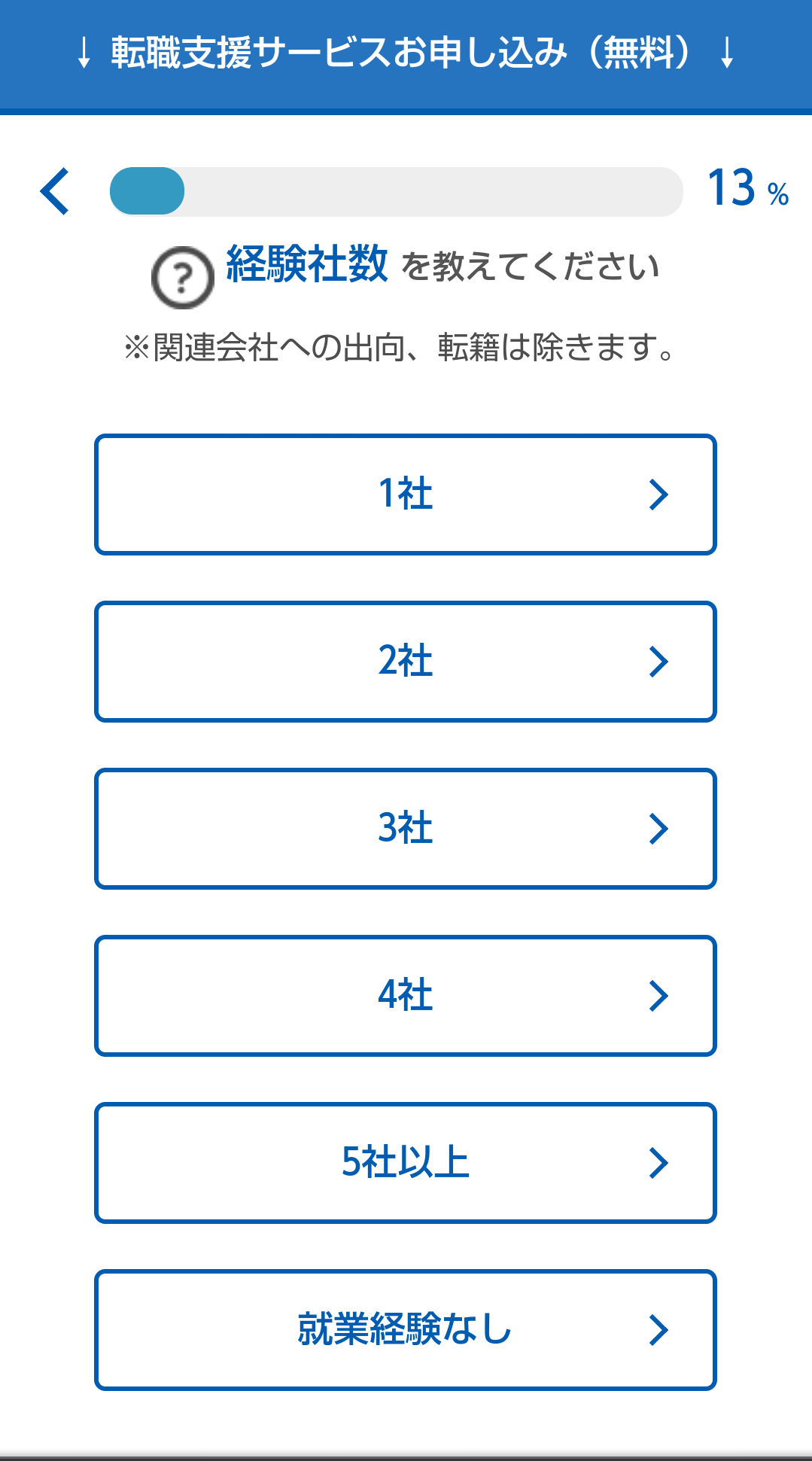Click the chevron next to 1社
The image size is (812, 1461).
(660, 495)
